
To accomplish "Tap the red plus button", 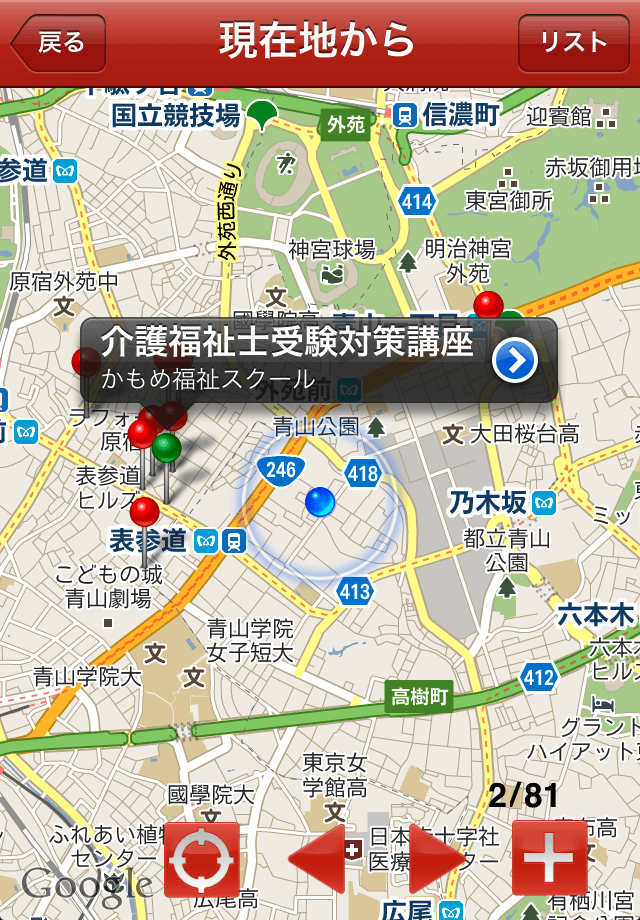I will [549, 859].
